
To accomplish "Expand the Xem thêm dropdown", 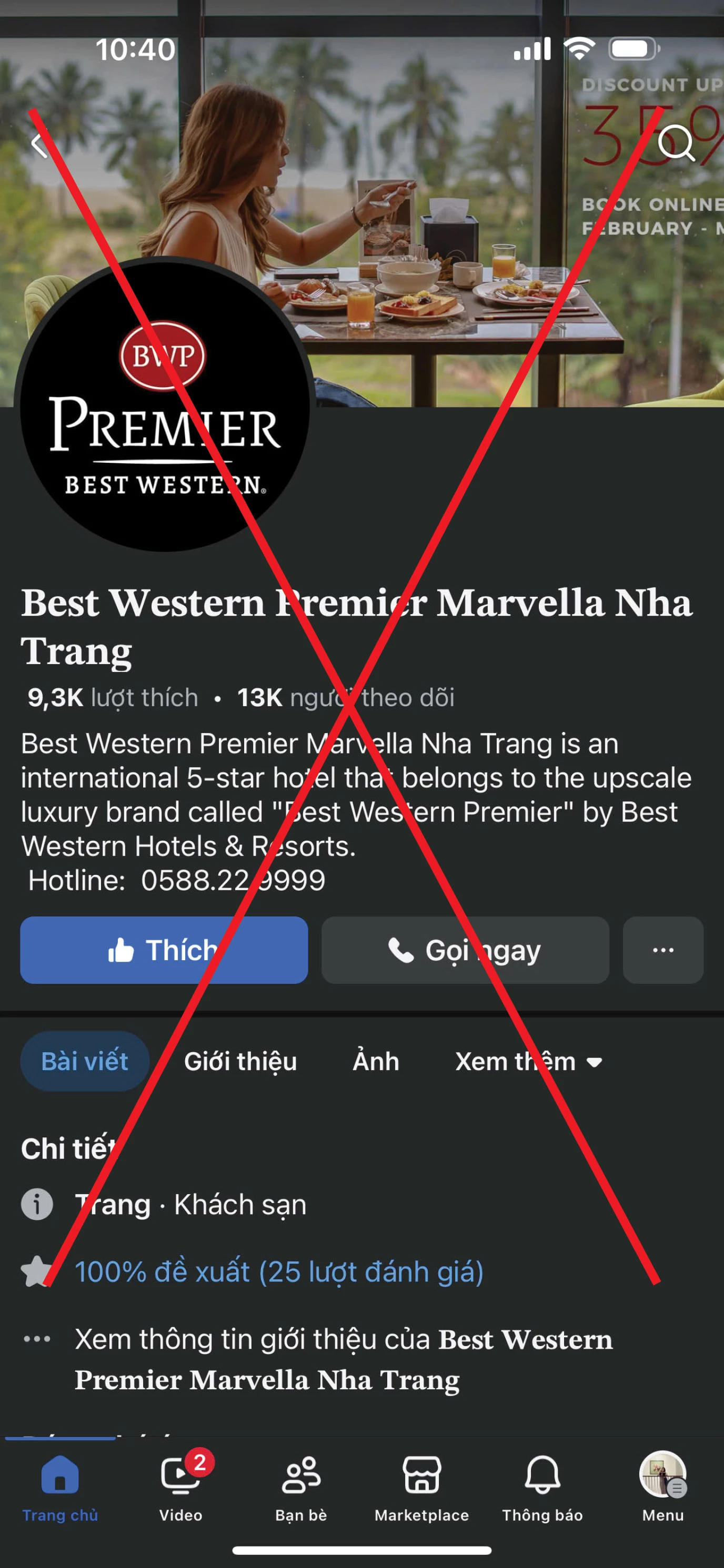I will (x=528, y=1061).
